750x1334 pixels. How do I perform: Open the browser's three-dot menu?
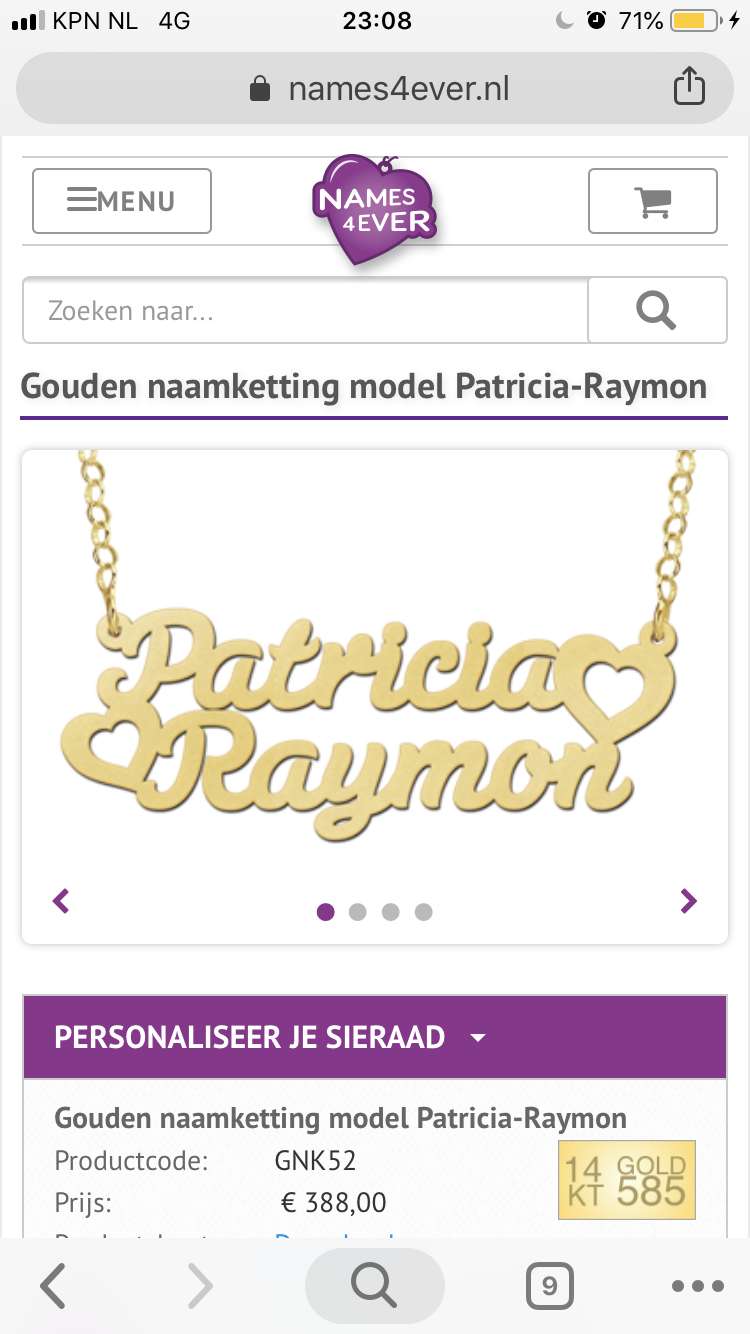(x=697, y=1286)
